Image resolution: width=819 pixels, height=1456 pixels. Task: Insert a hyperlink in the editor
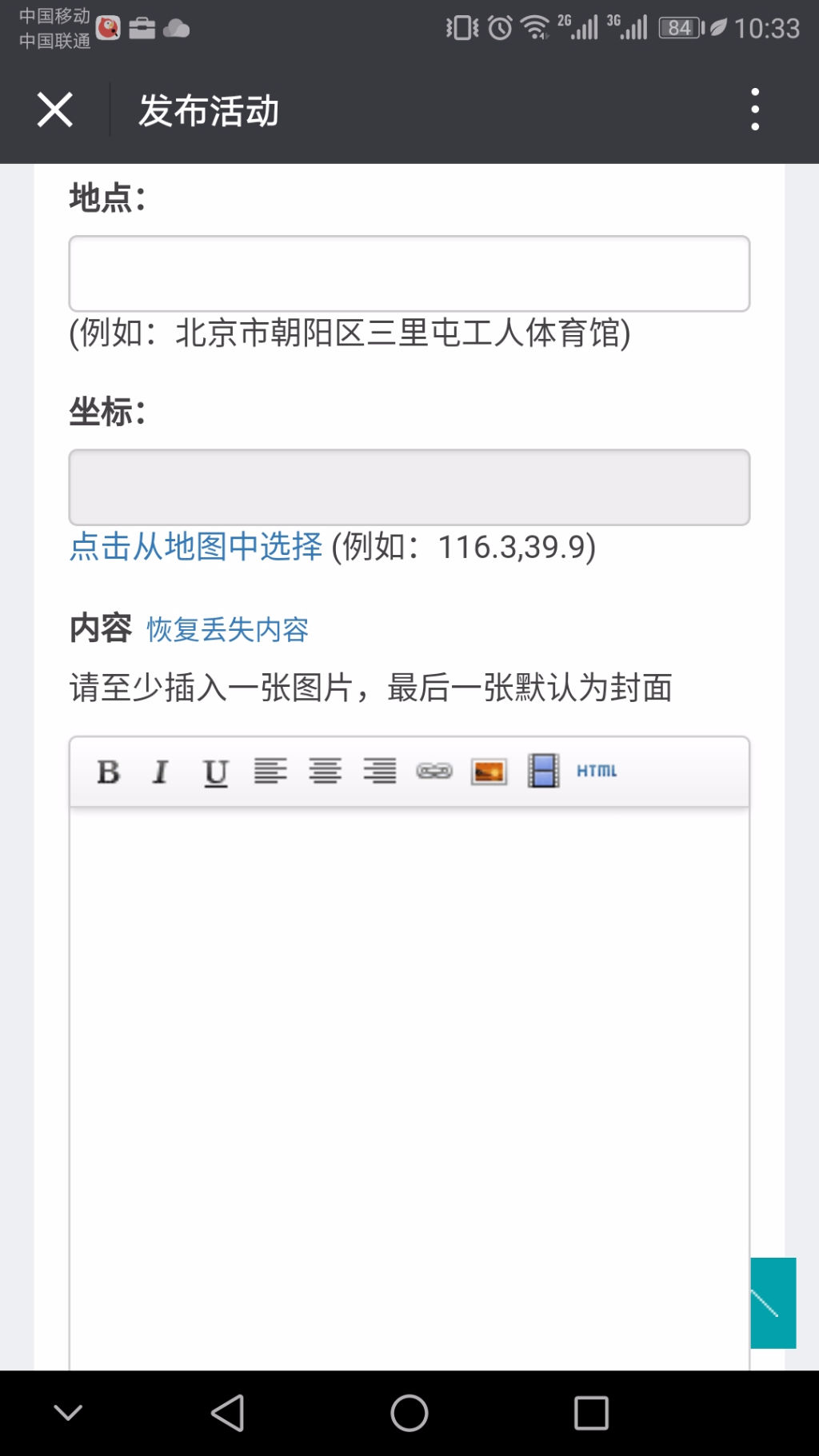434,772
